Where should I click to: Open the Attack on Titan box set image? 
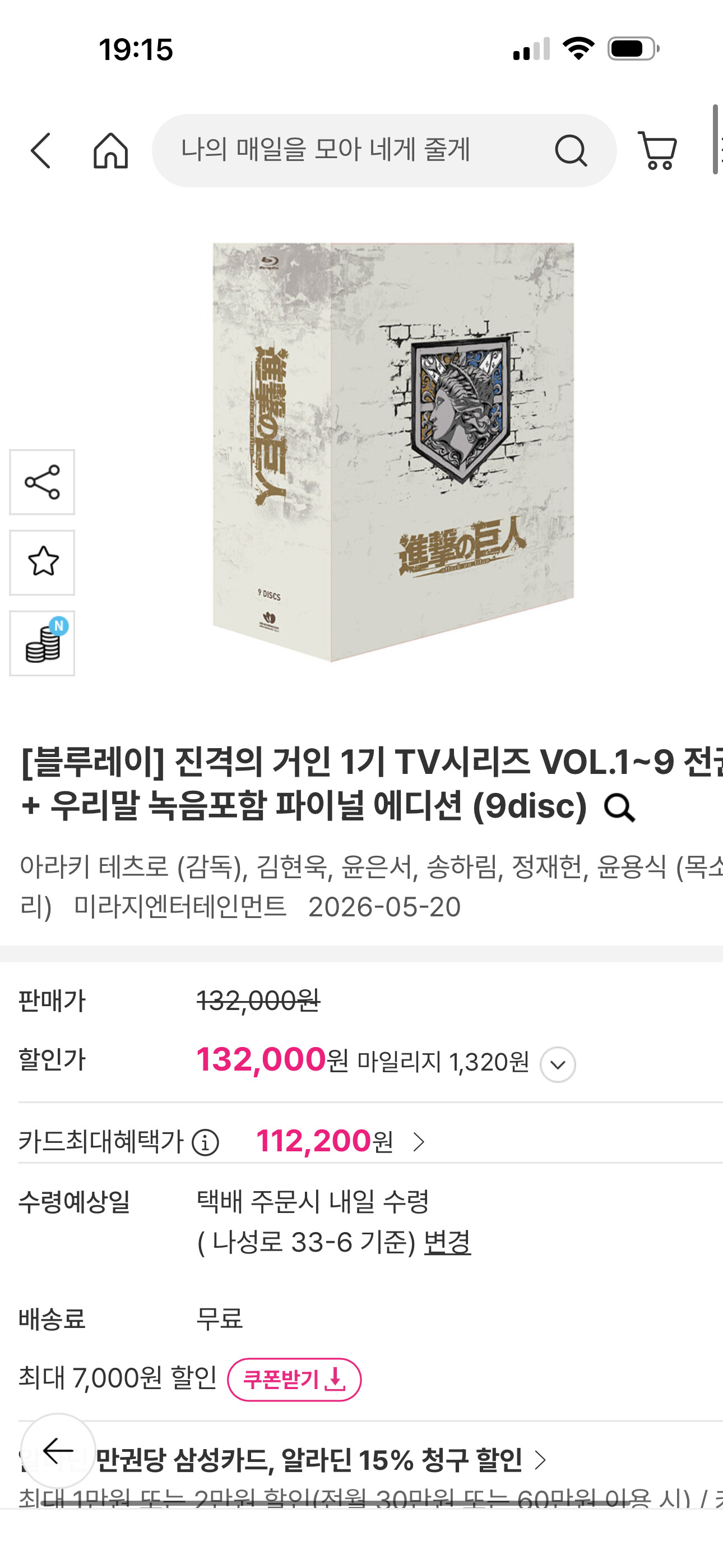point(393,452)
